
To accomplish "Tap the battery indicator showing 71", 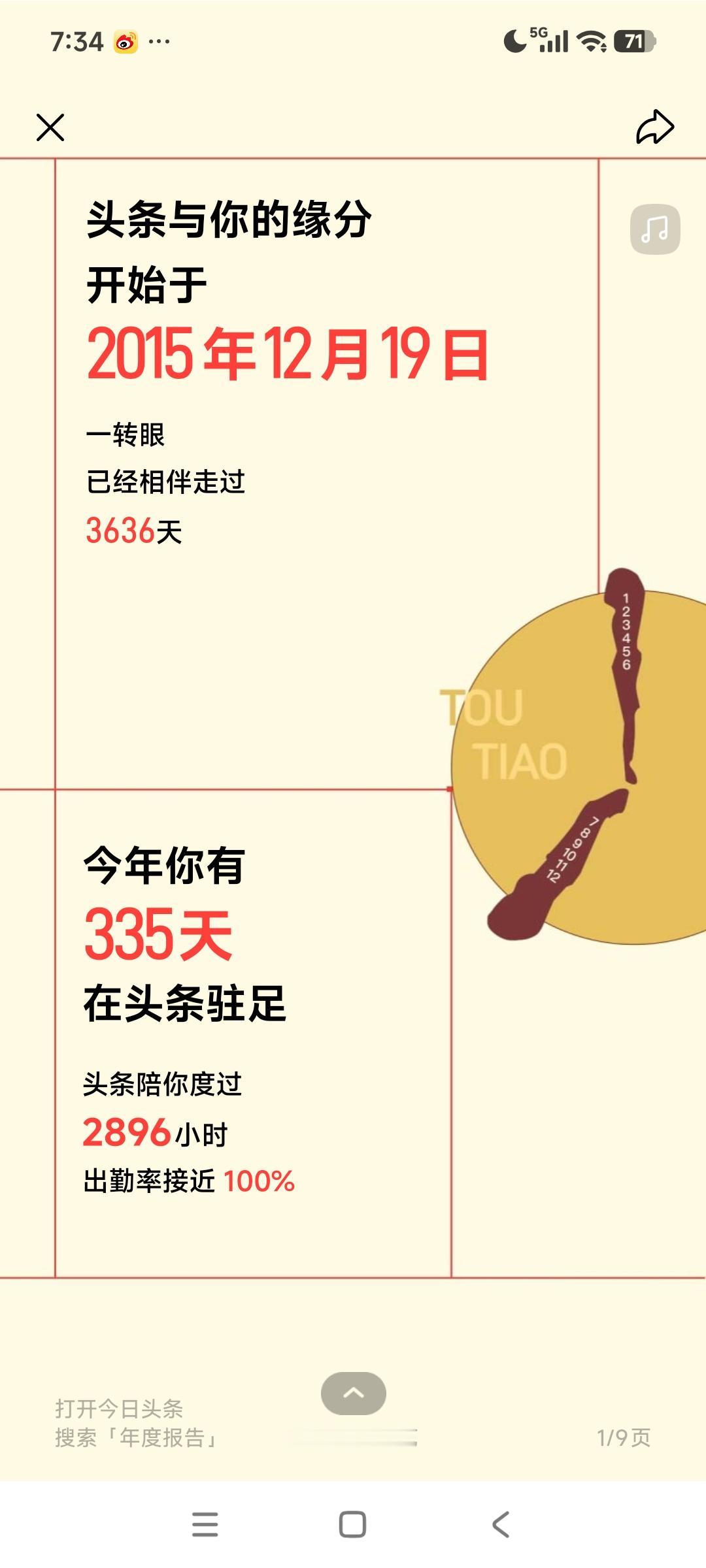I will tap(632, 41).
